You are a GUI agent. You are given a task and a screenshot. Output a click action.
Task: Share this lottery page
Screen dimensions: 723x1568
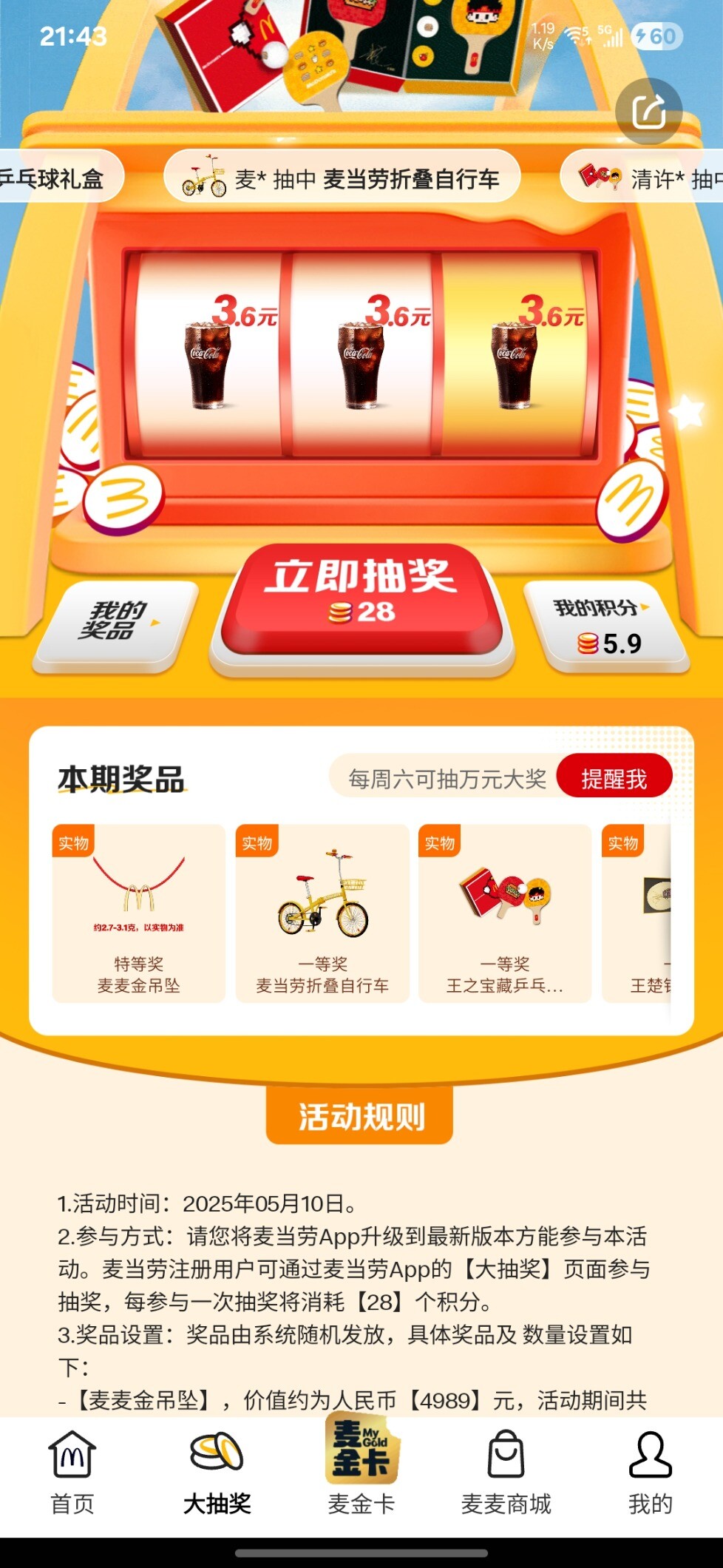tap(648, 112)
